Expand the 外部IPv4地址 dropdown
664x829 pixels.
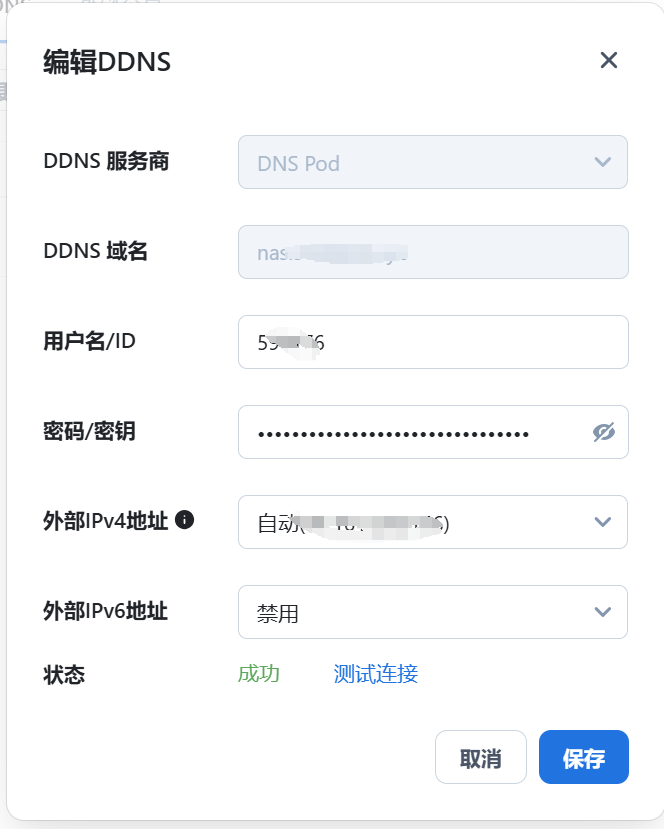pos(432,522)
